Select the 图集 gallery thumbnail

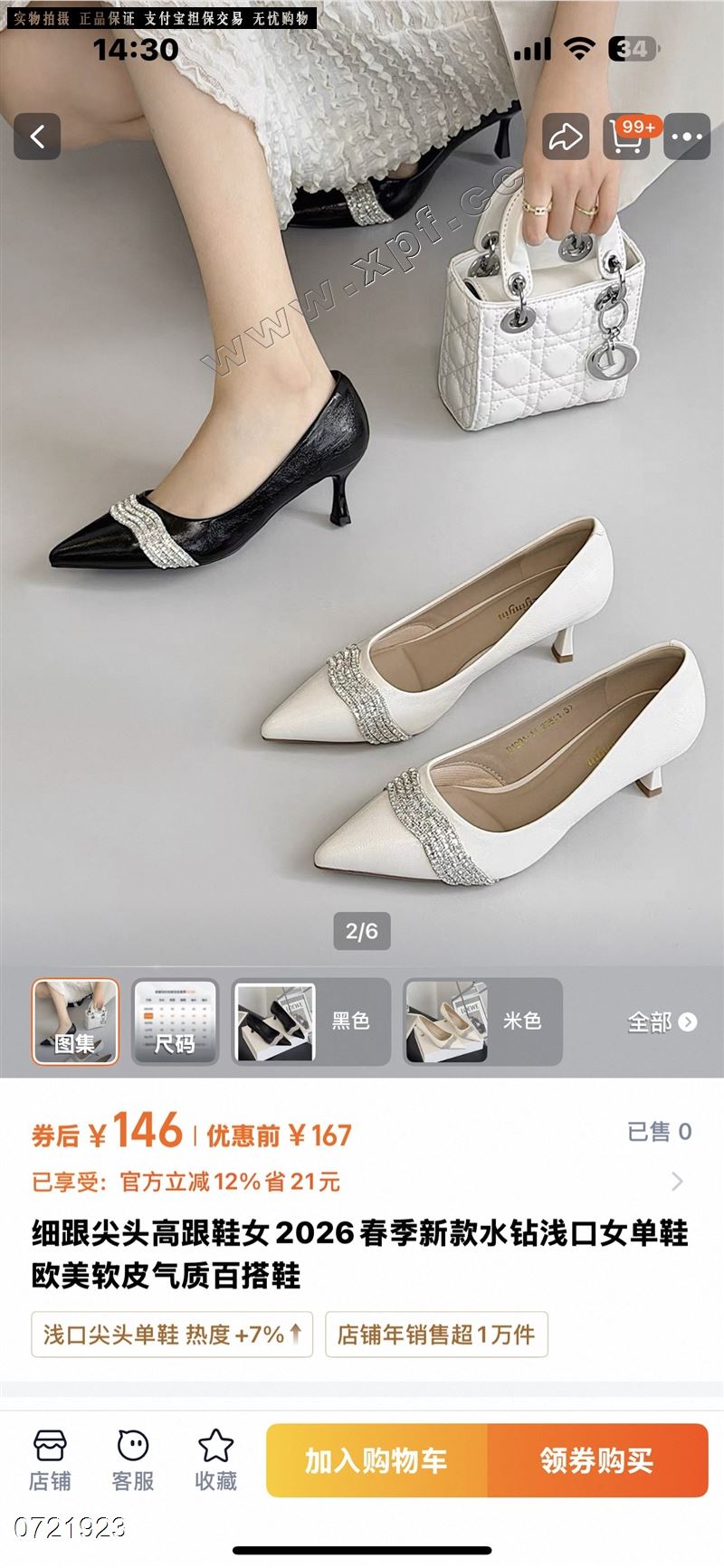coord(75,1022)
